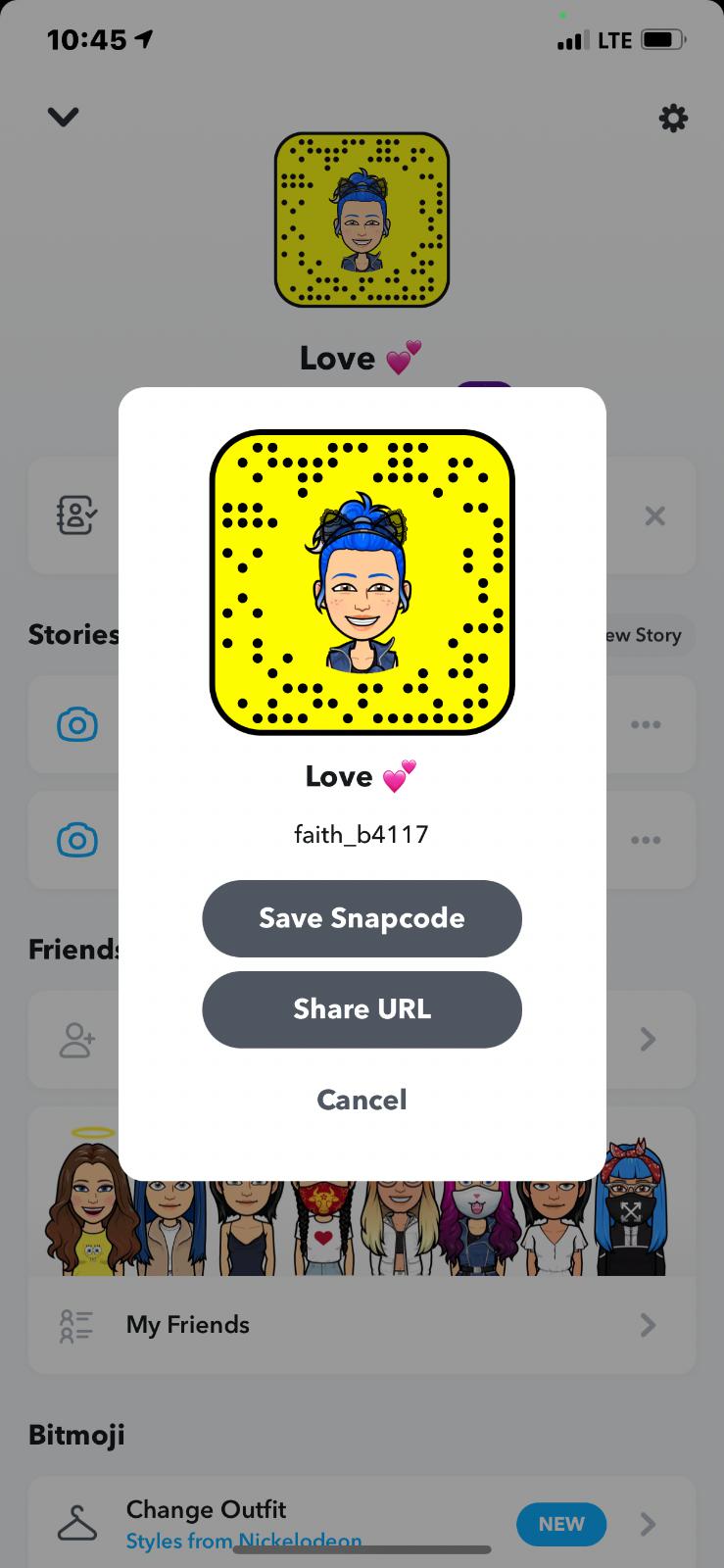Collapse the profile with the down chevron
Viewport: 724px width, 1568px height.
(64, 118)
